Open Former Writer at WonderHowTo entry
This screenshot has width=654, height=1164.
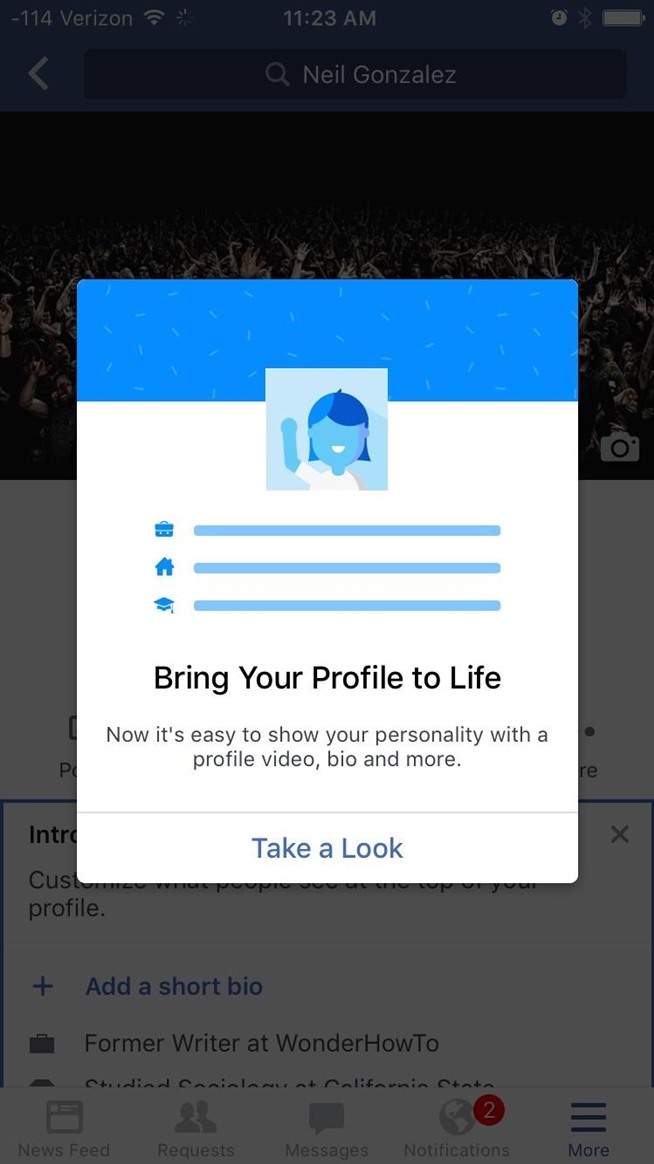click(x=260, y=1043)
